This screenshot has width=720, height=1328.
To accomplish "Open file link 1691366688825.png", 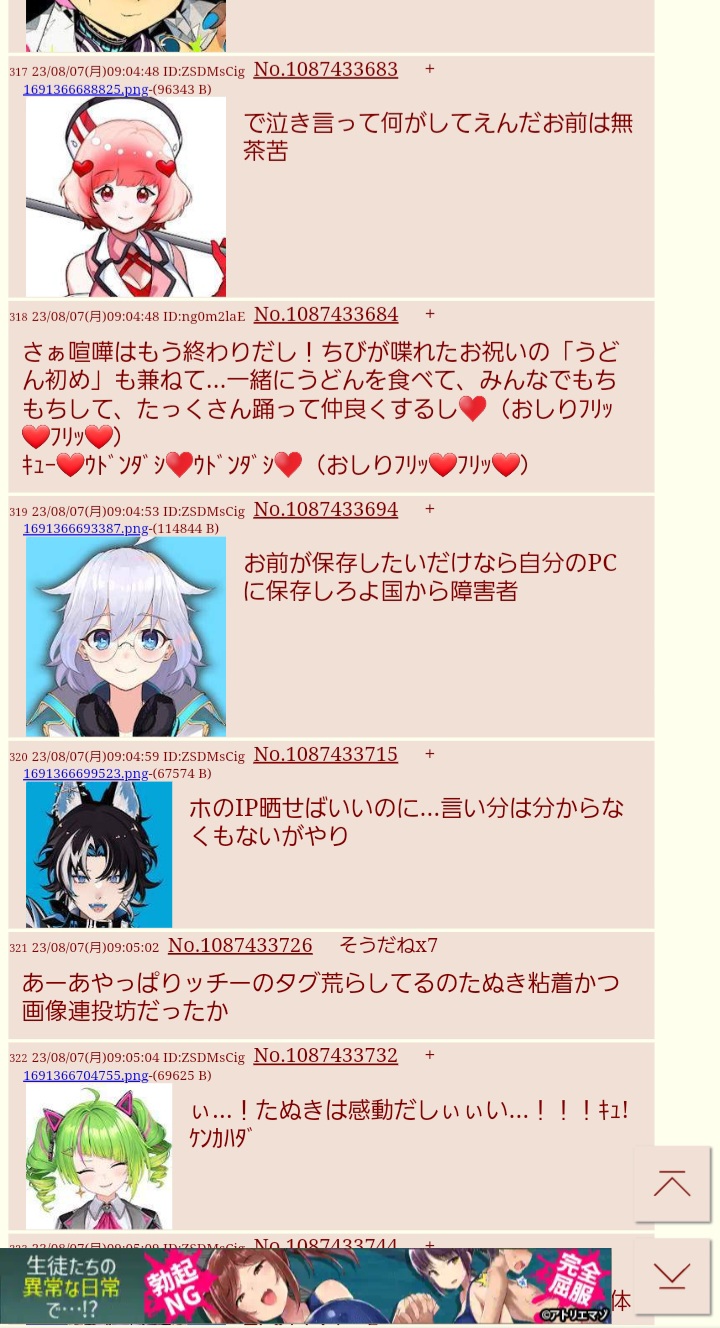I will 85,89.
